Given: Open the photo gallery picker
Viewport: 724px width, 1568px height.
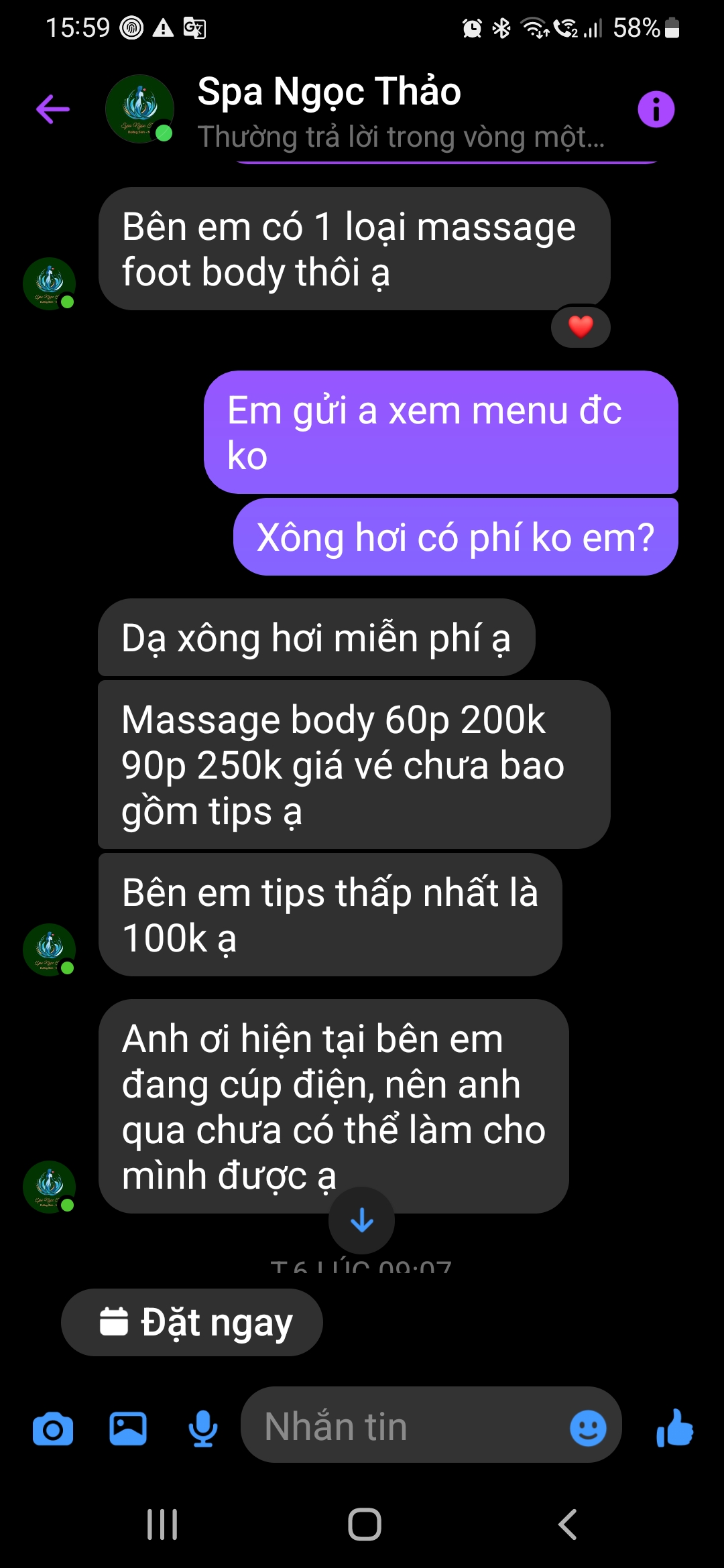Looking at the screenshot, I should (x=128, y=1429).
